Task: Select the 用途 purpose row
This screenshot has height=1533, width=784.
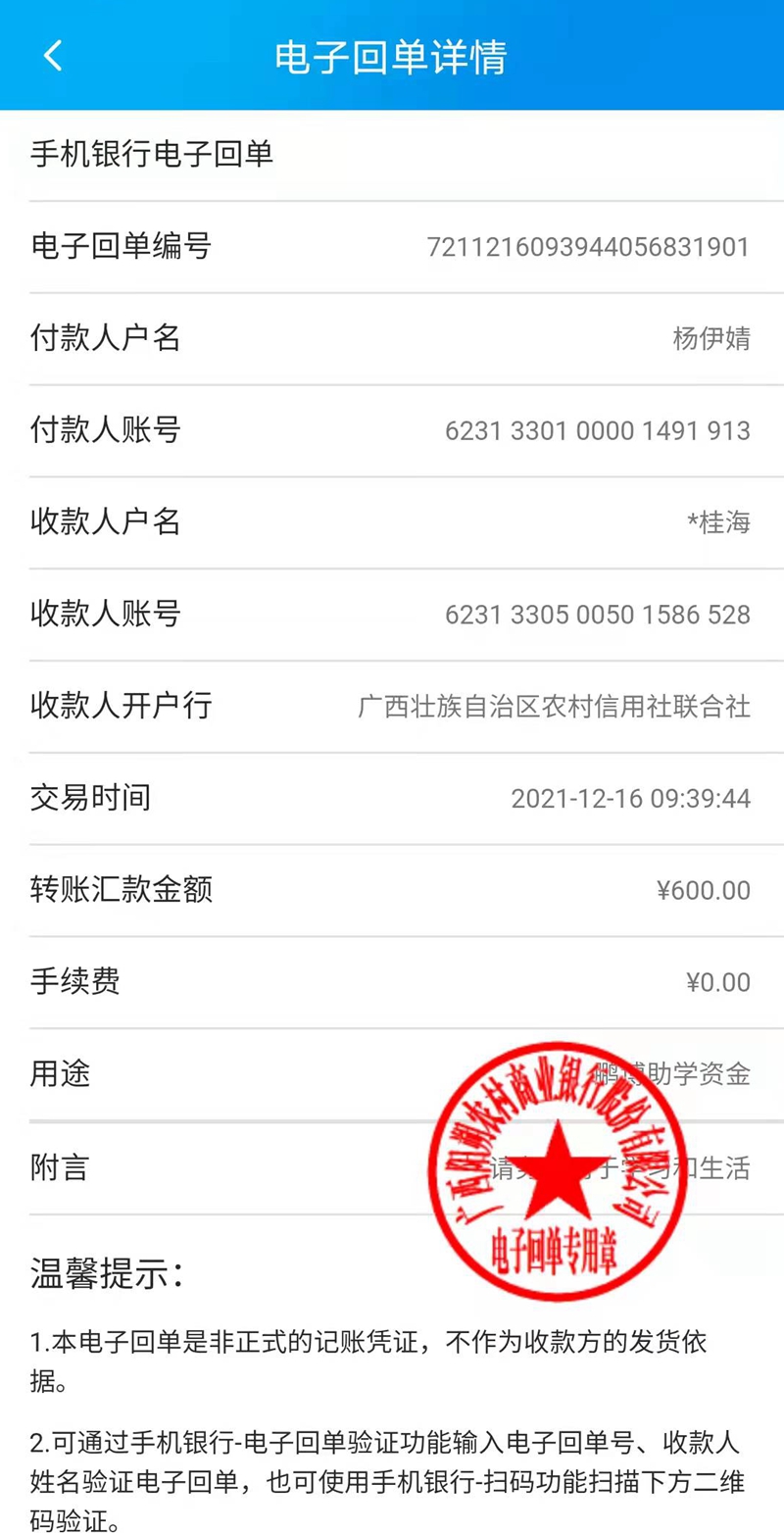Action: pyautogui.click(x=392, y=1075)
